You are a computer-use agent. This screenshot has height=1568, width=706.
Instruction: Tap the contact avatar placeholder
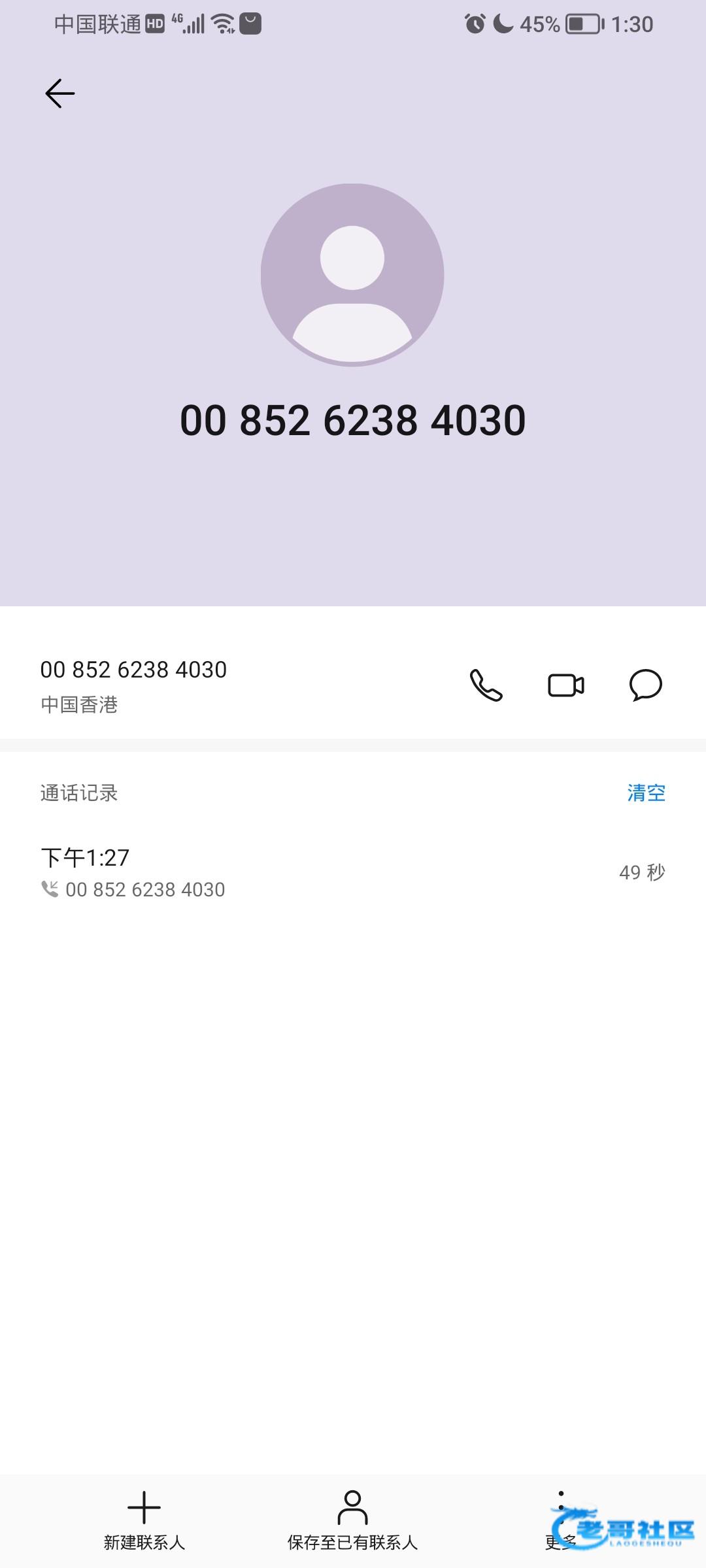(352, 274)
